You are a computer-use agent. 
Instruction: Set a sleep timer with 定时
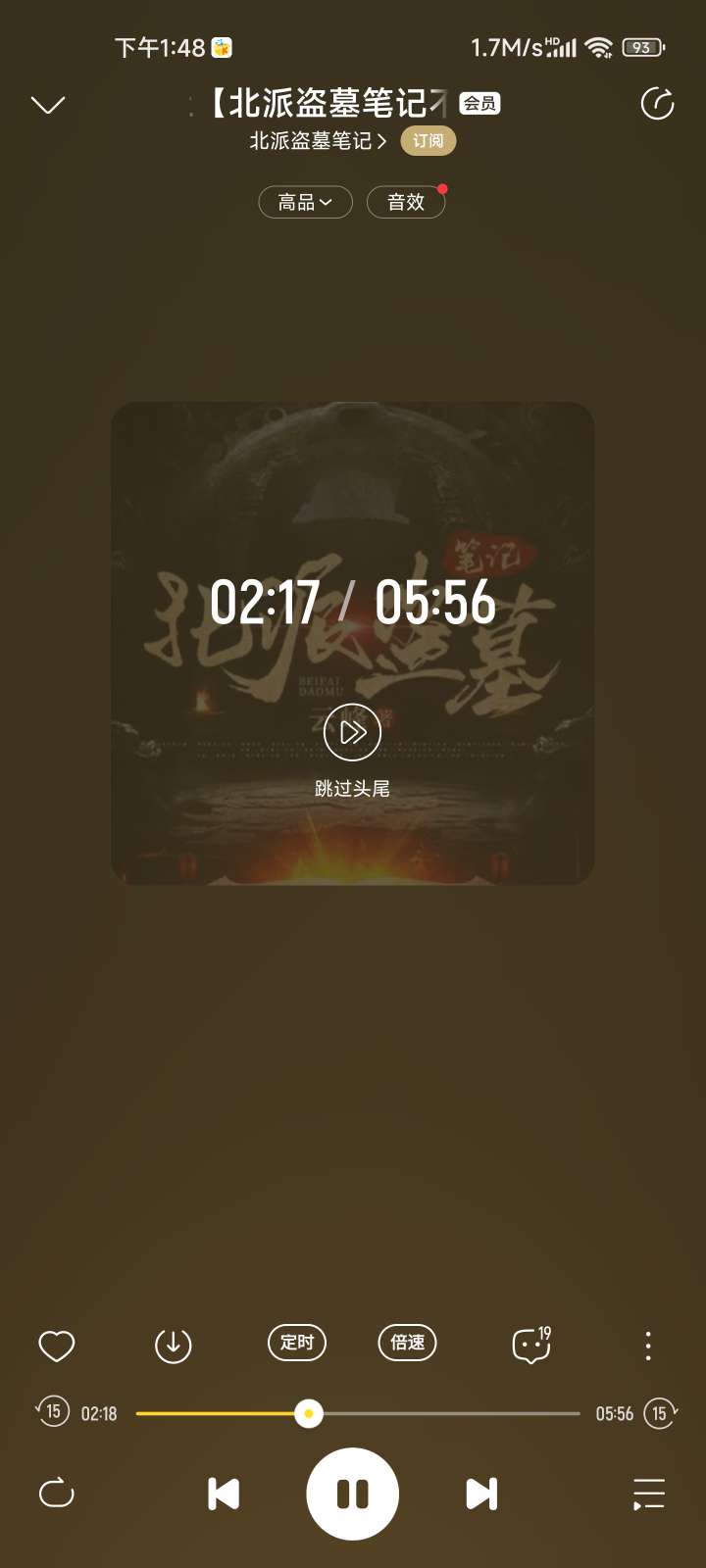[x=297, y=1343]
